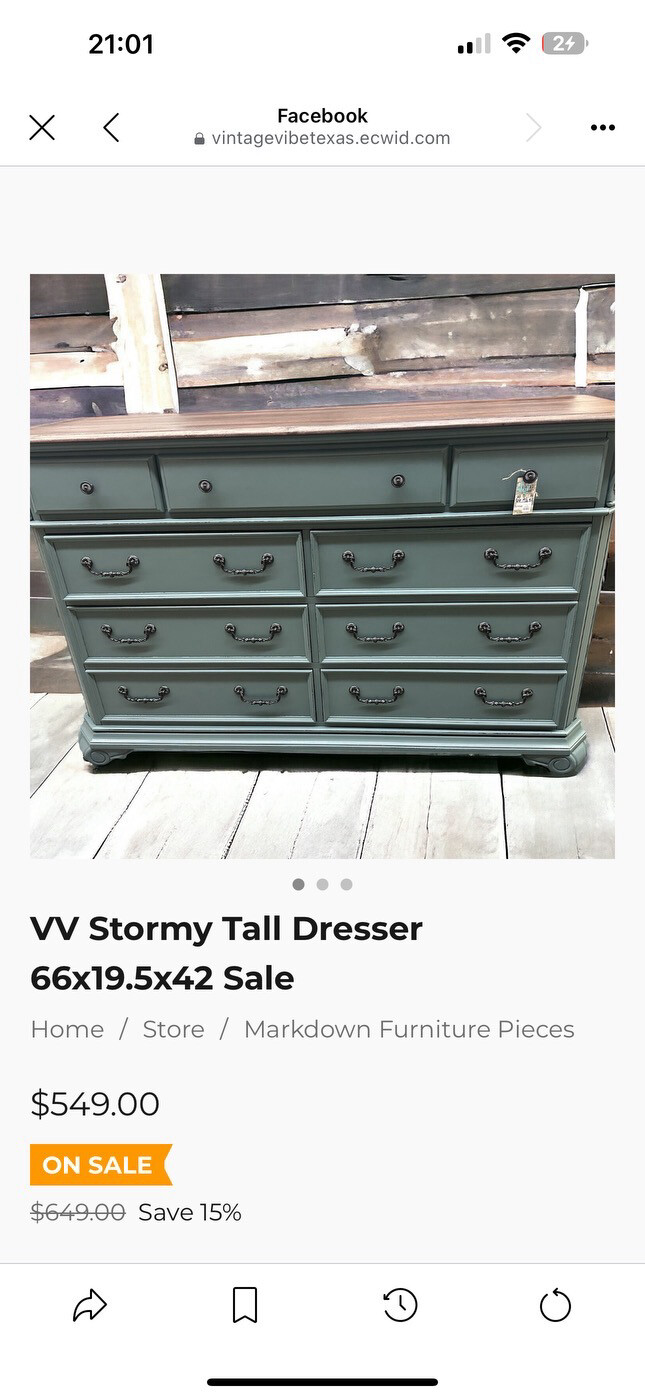Close the in-app browser
This screenshot has height=1398, width=645.
(x=42, y=127)
